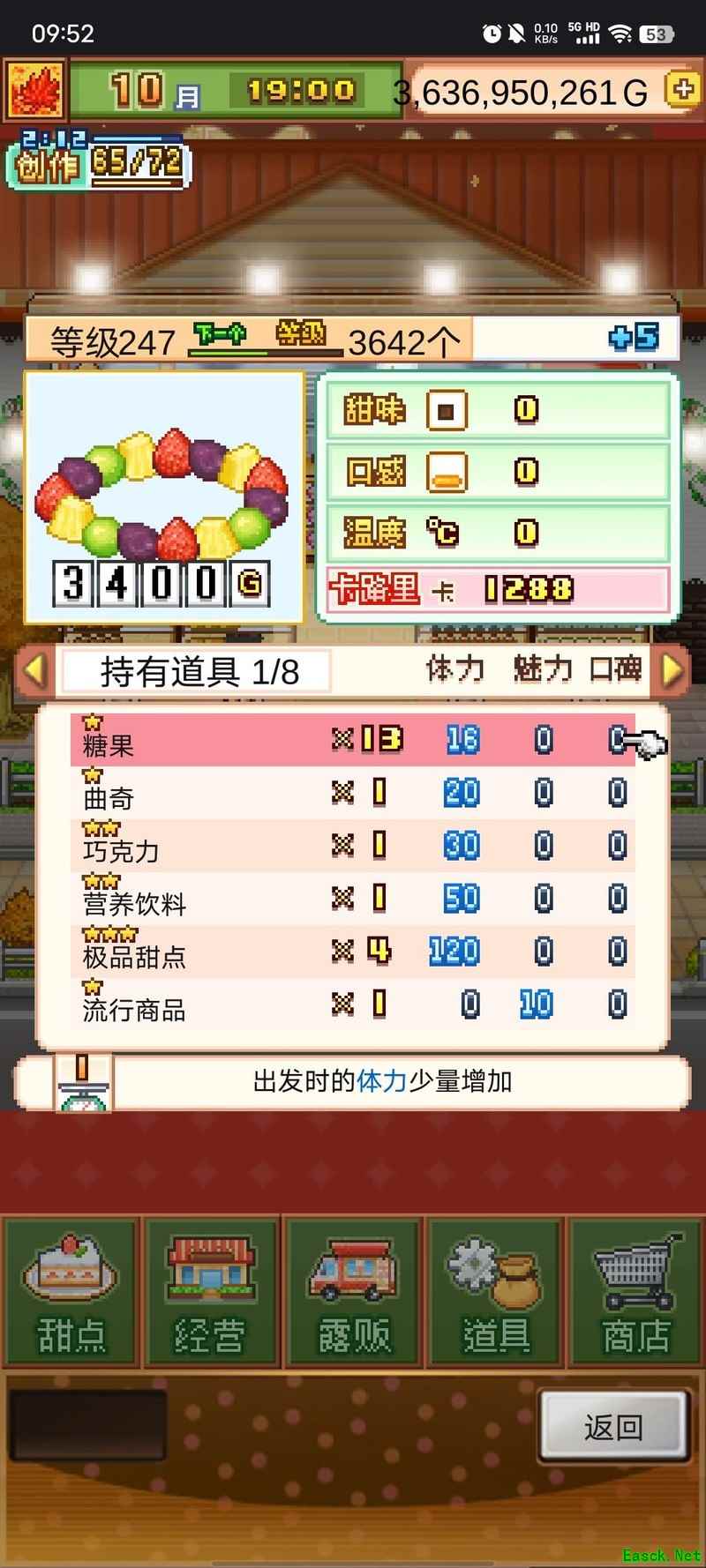Viewport: 706px width, 1568px height.
Task: Tap the plus icon to add gold
Action: pos(681,89)
